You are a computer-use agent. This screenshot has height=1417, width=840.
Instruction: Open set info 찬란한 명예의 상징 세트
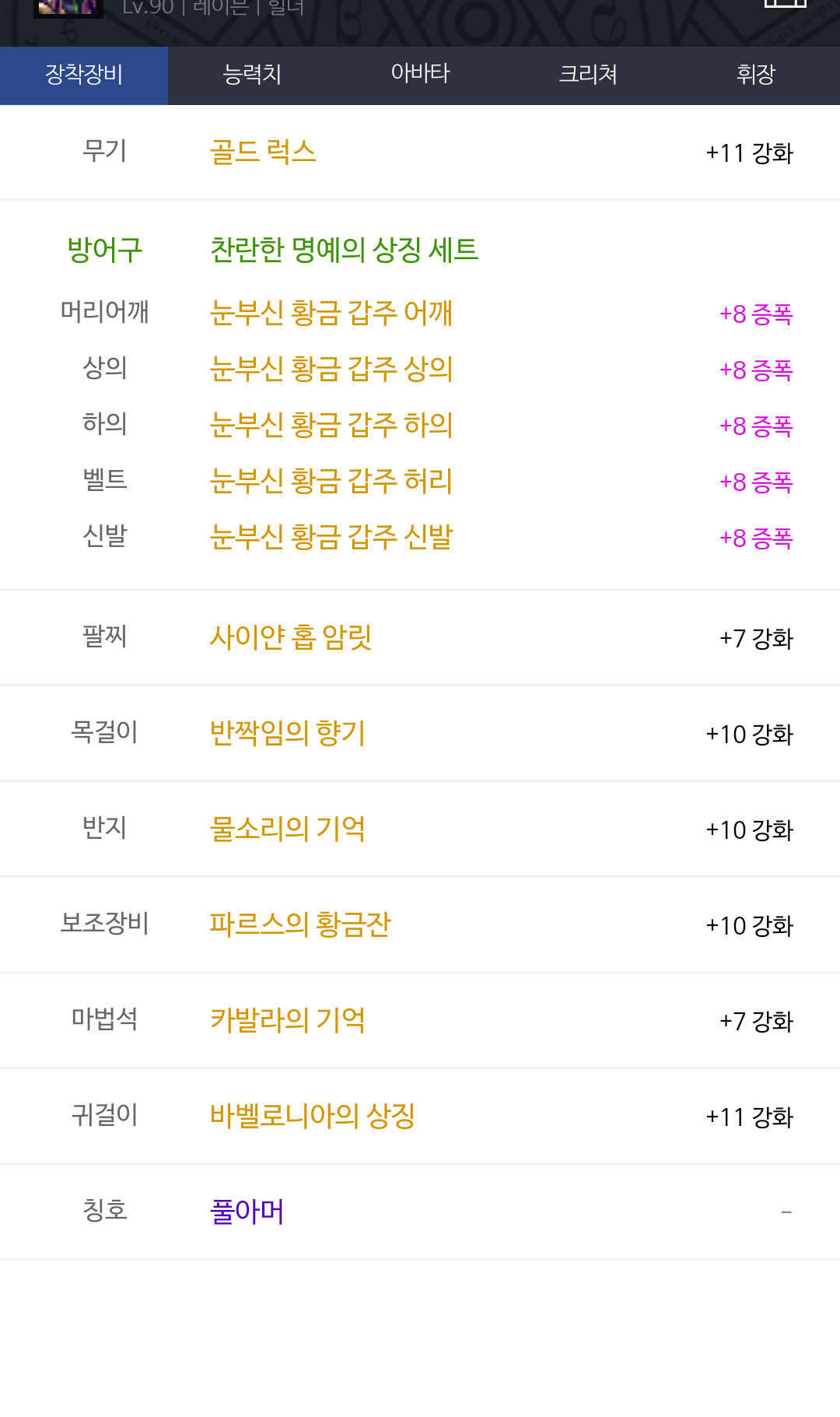(344, 250)
